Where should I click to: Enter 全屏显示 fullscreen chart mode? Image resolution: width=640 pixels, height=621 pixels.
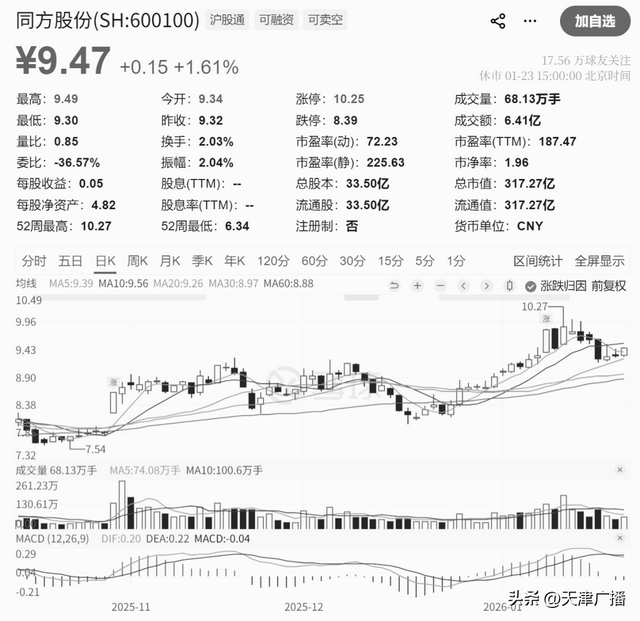[599, 261]
